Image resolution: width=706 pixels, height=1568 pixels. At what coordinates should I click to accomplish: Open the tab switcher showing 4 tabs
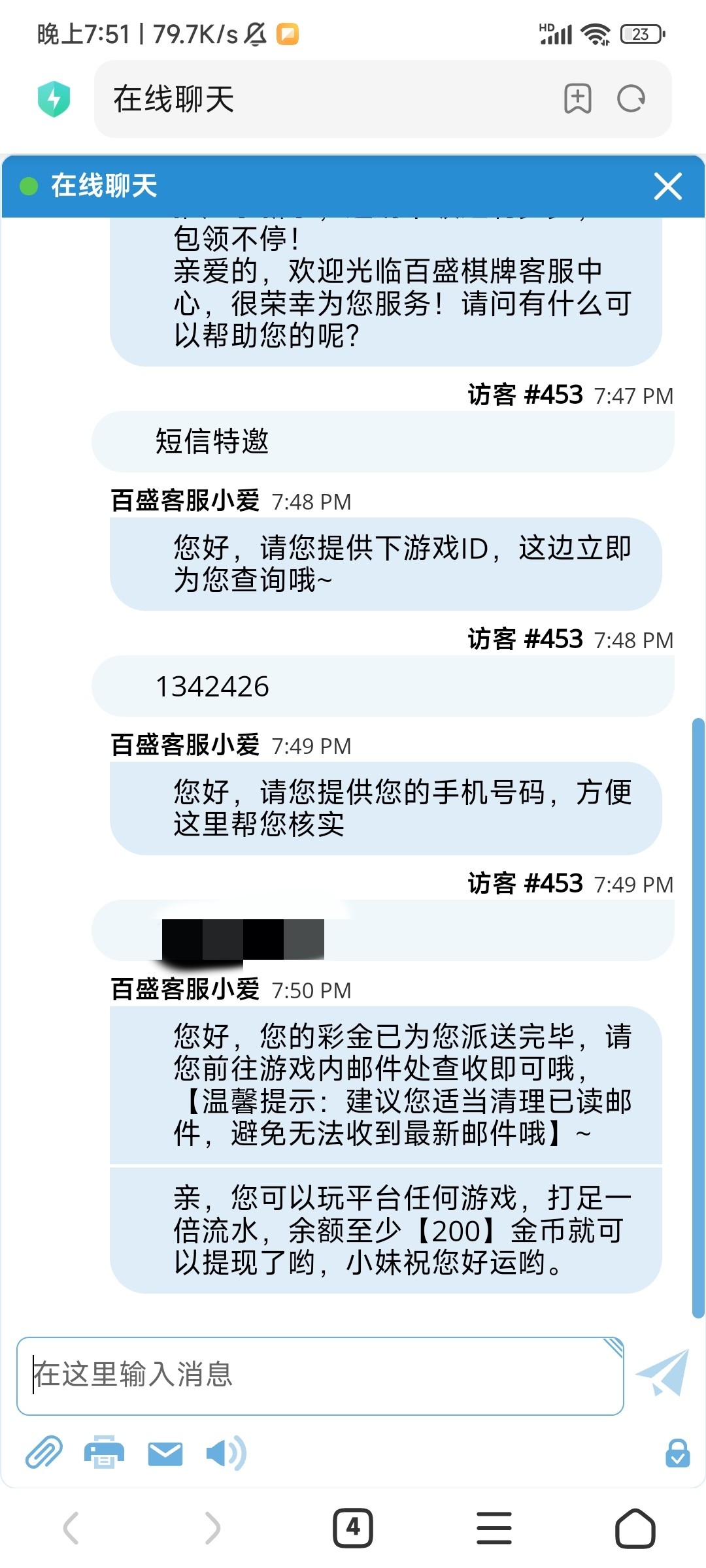click(353, 1528)
